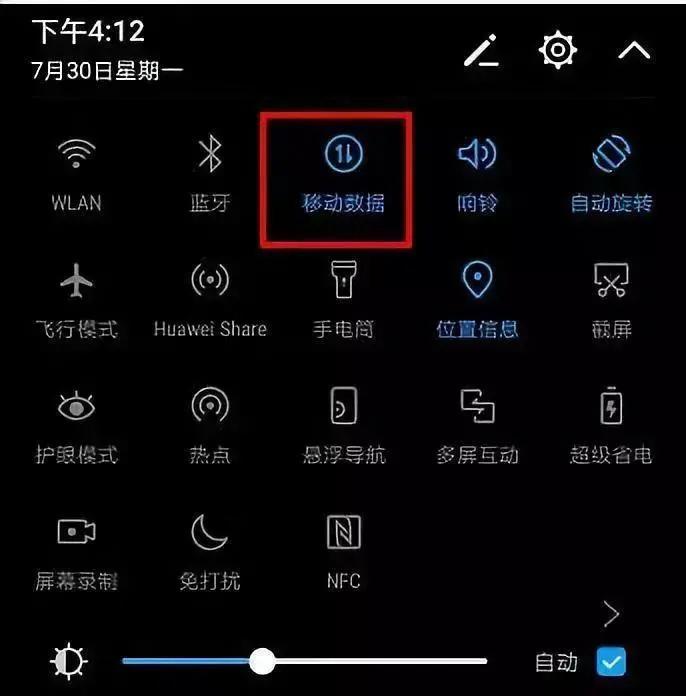Toggle 位置信息 location services
The width and height of the screenshot is (686, 696).
(x=477, y=282)
